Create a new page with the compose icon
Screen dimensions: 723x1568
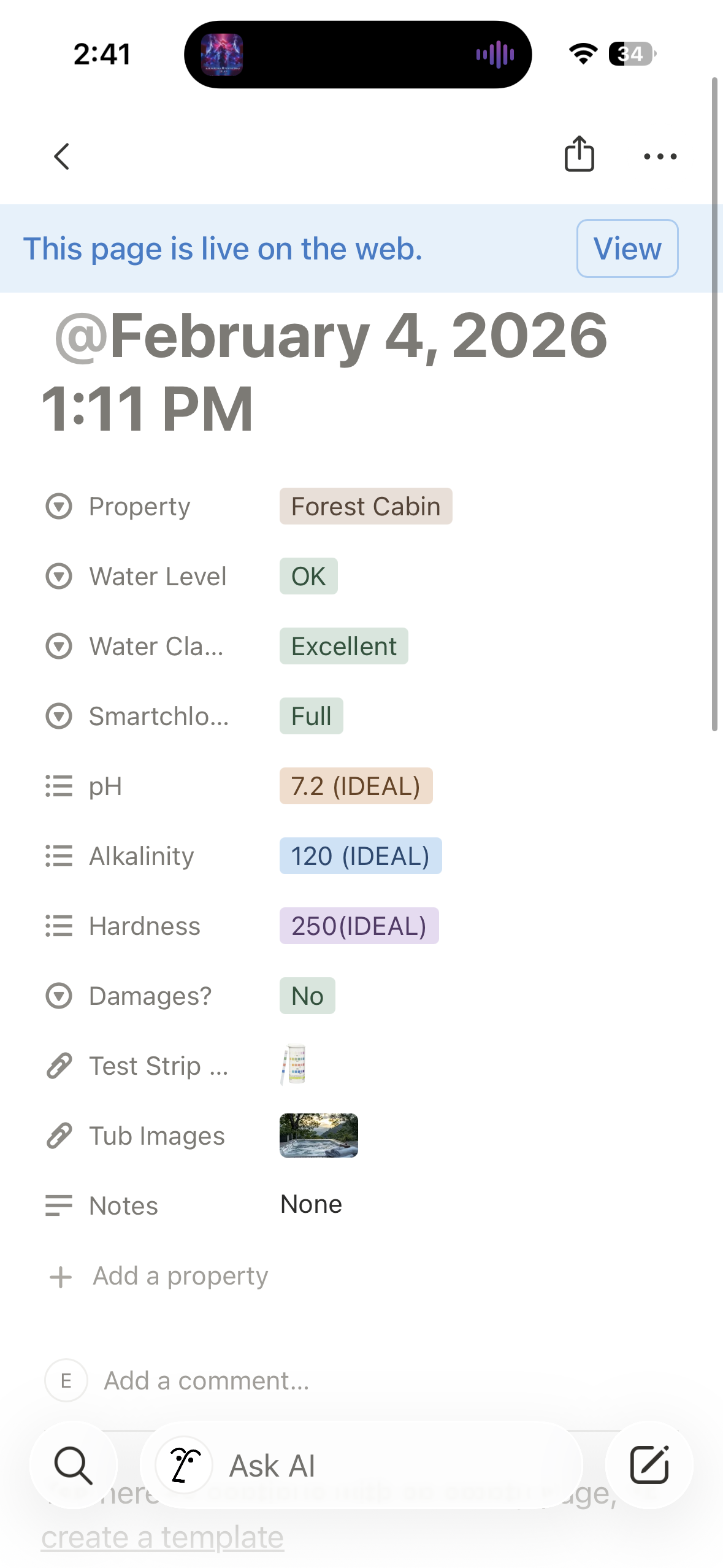tap(649, 1465)
